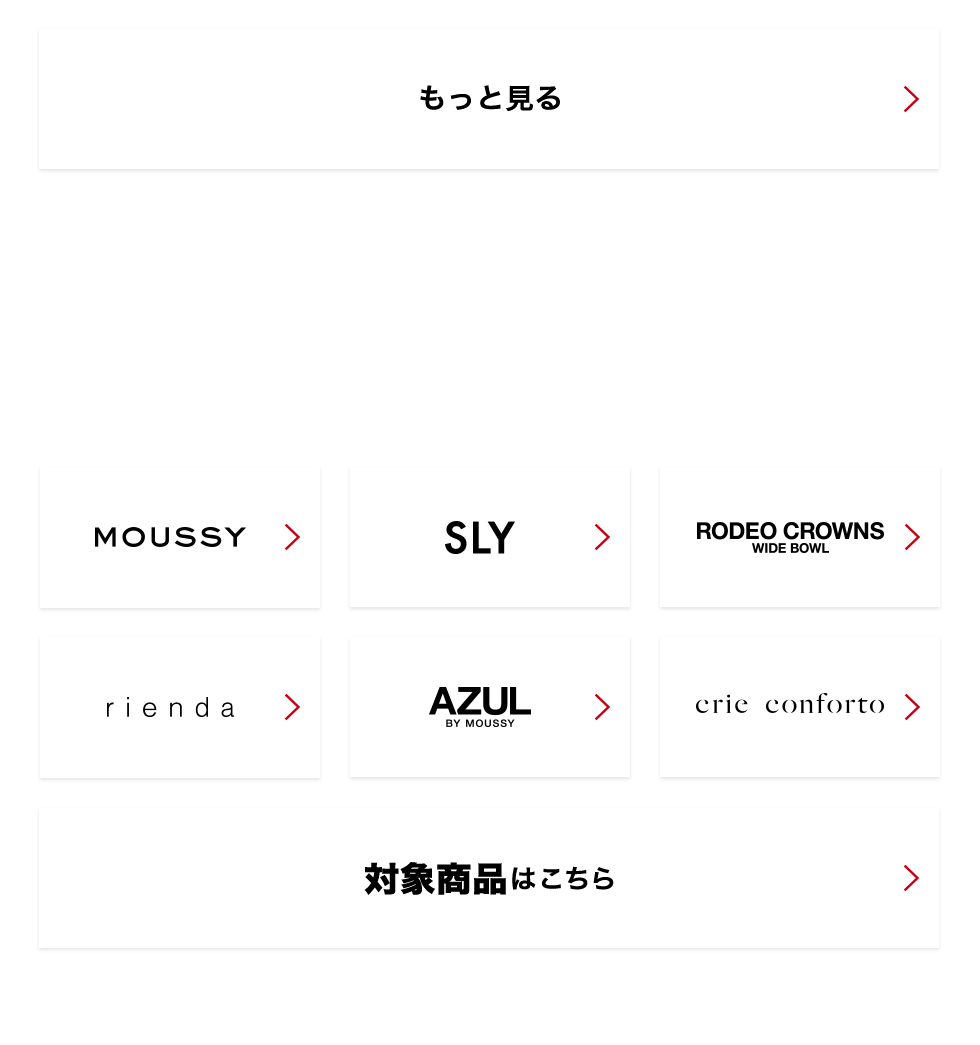Browse RODEO CROWNS WIDE BOWL items
The width and height of the screenshot is (980, 1045).
coord(800,537)
